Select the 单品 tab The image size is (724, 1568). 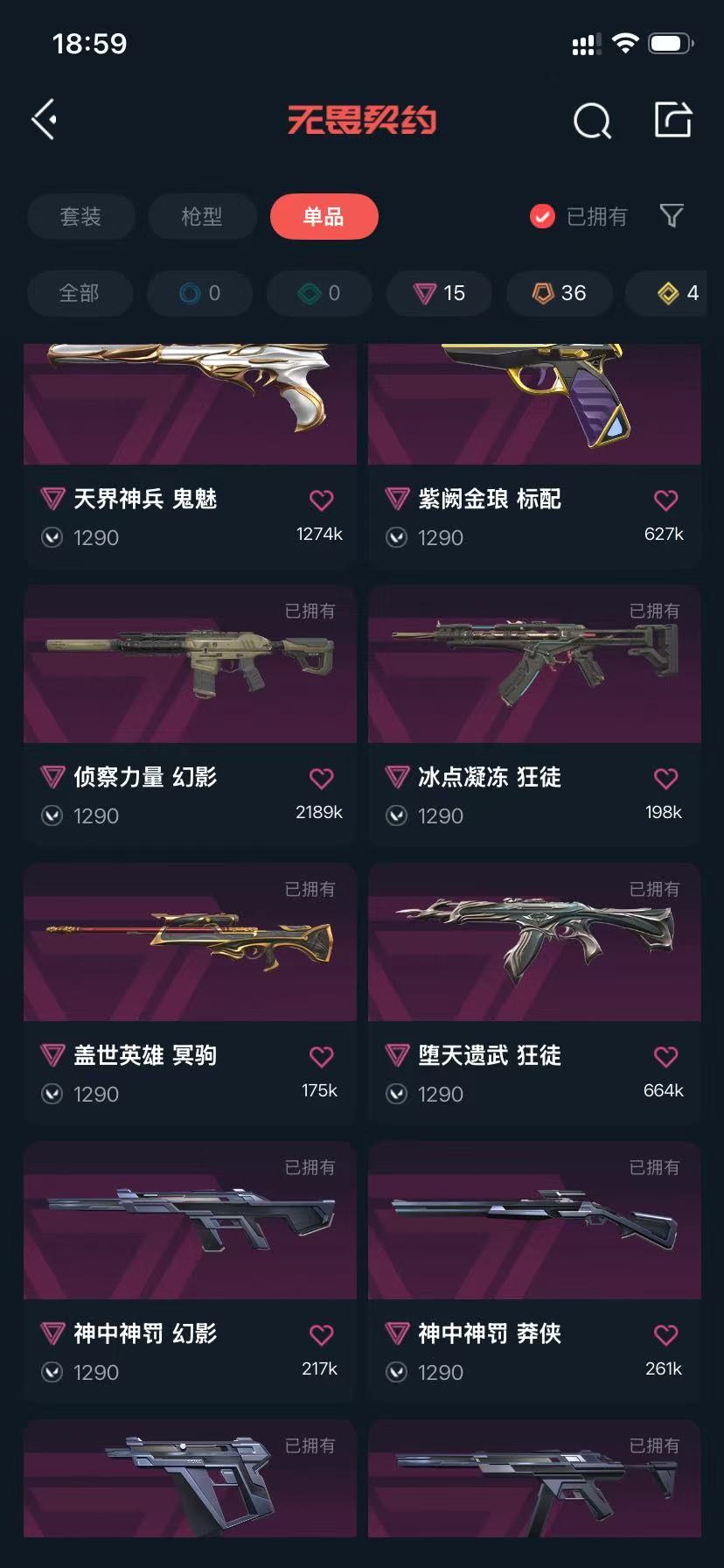coord(324,216)
